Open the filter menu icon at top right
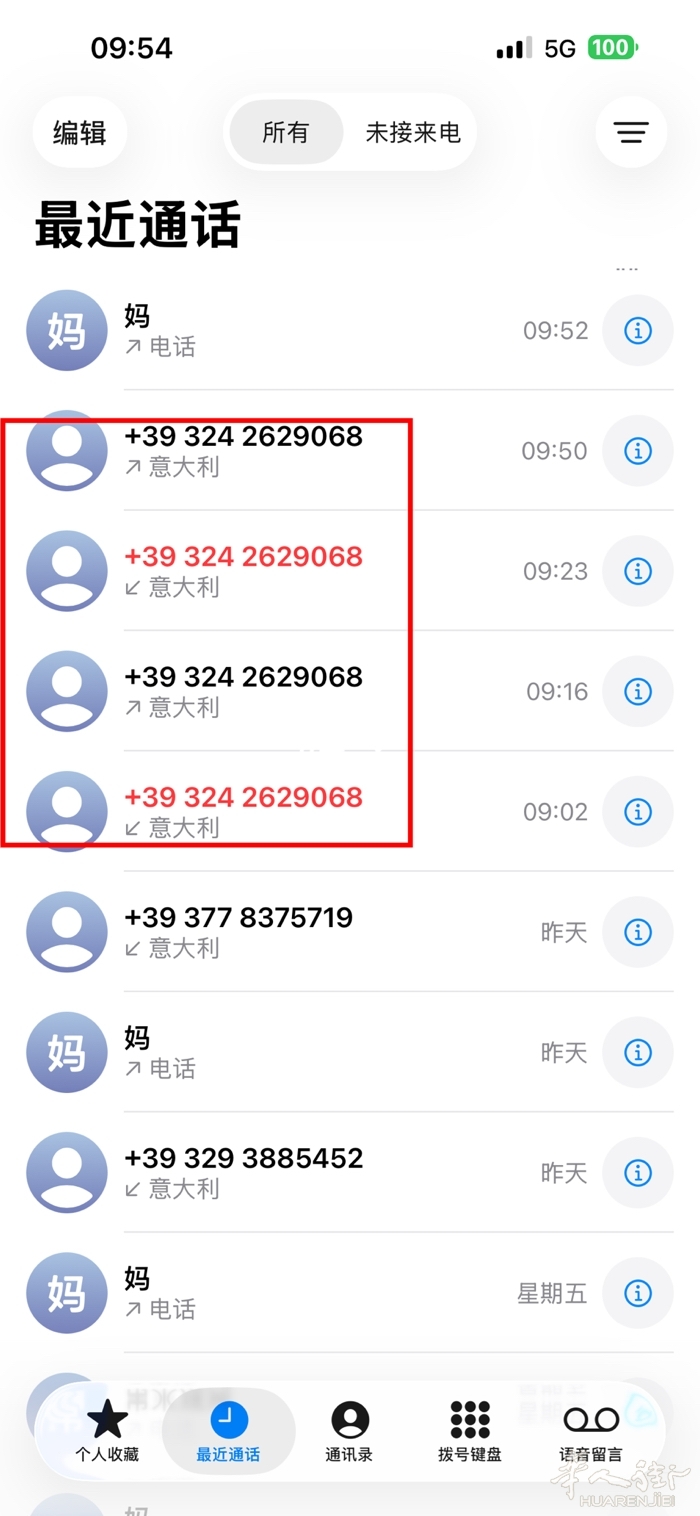700x1516 pixels. pos(631,132)
